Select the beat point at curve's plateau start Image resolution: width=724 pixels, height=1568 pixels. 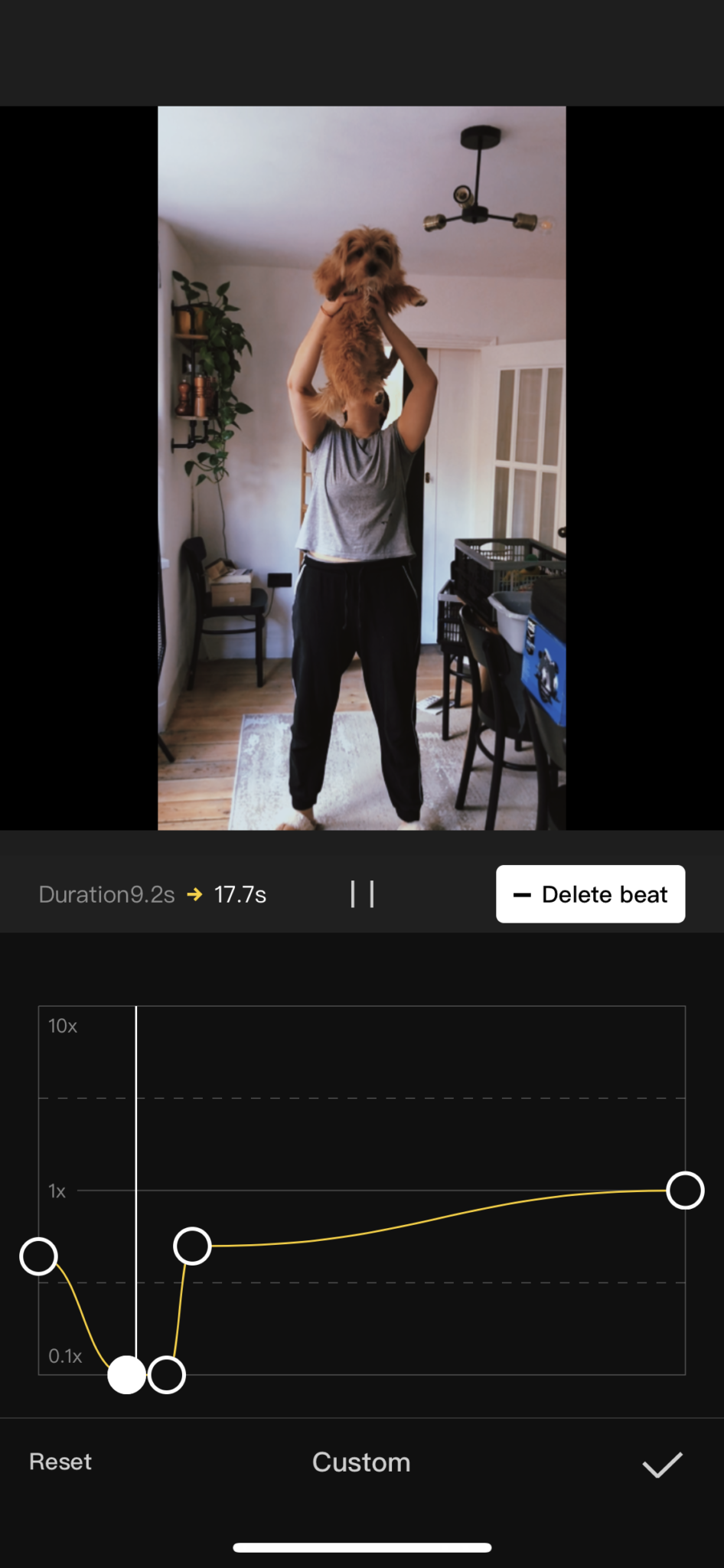192,1246
